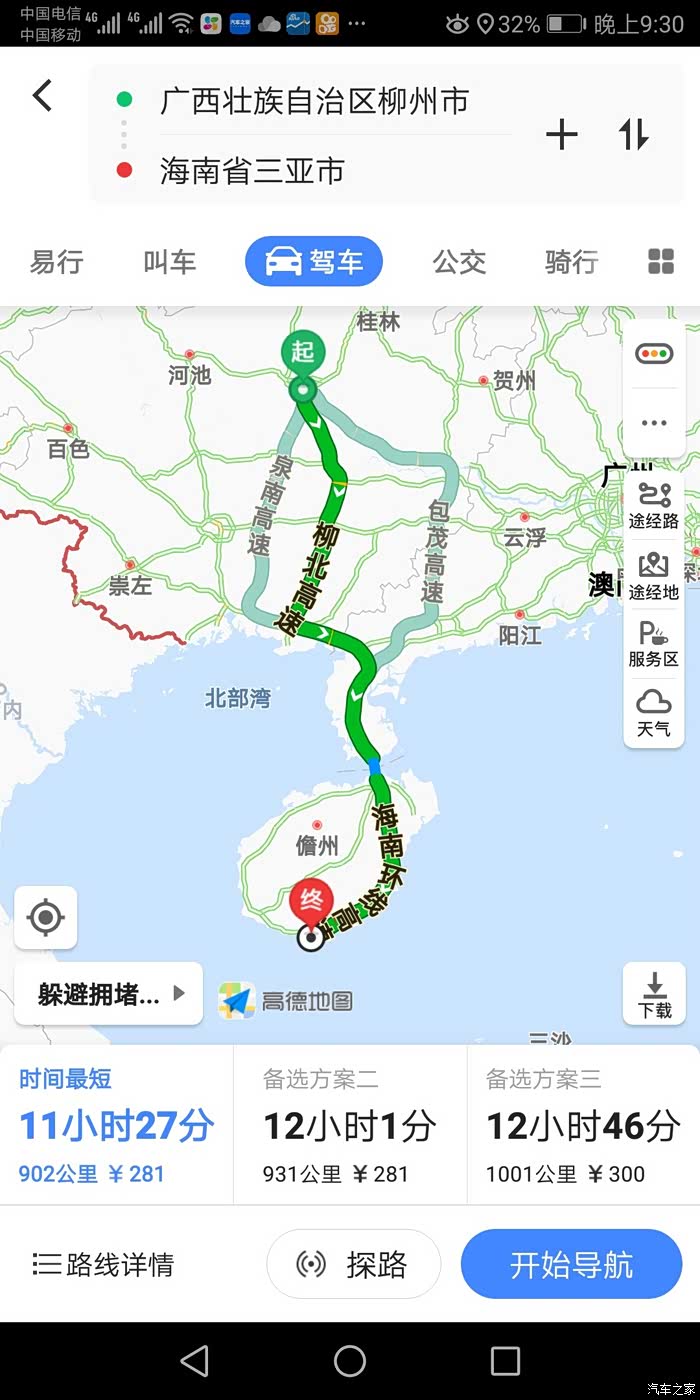
Task: Switch to the 易行 tab
Action: tap(56, 262)
